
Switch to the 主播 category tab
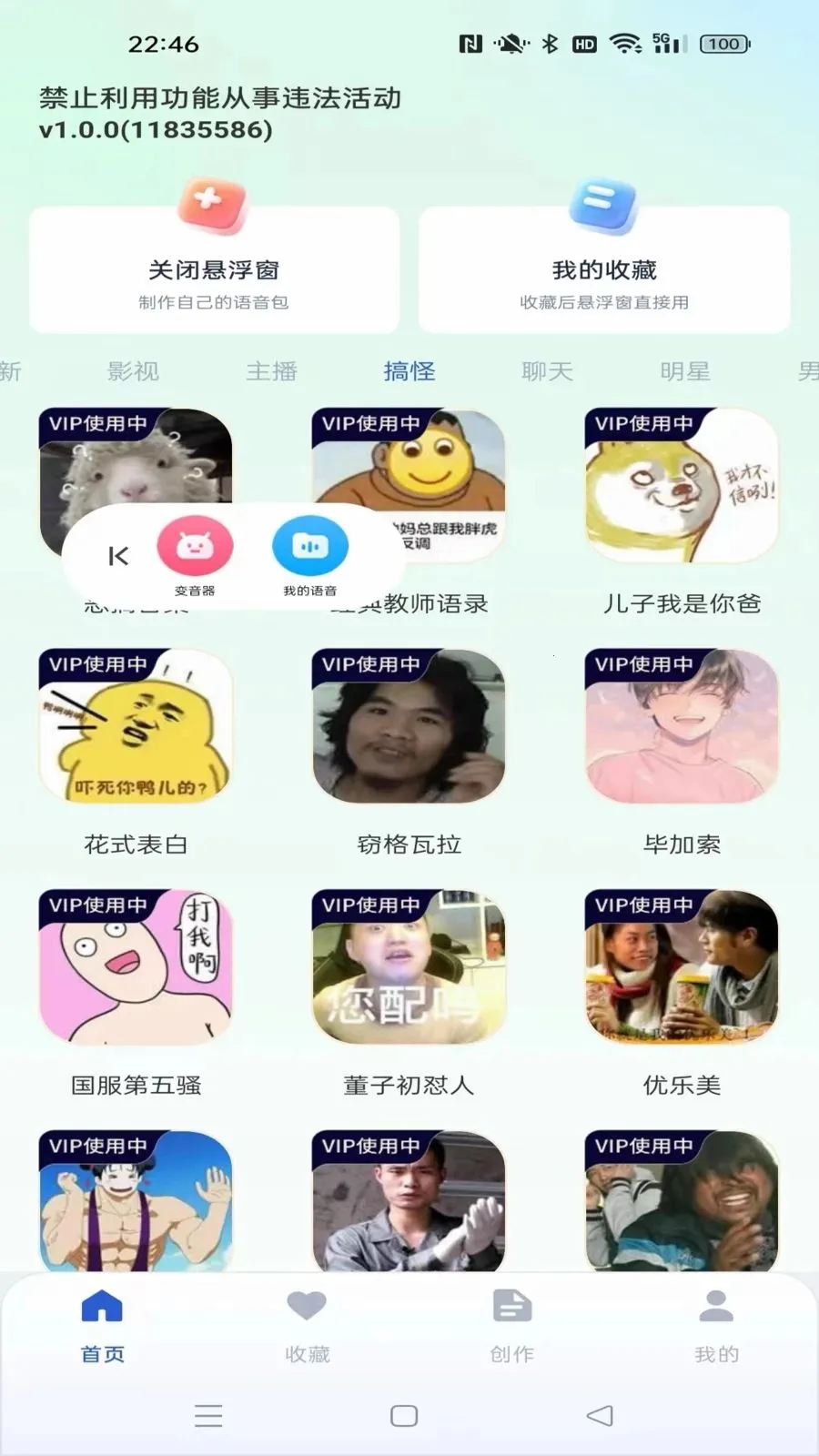271,371
